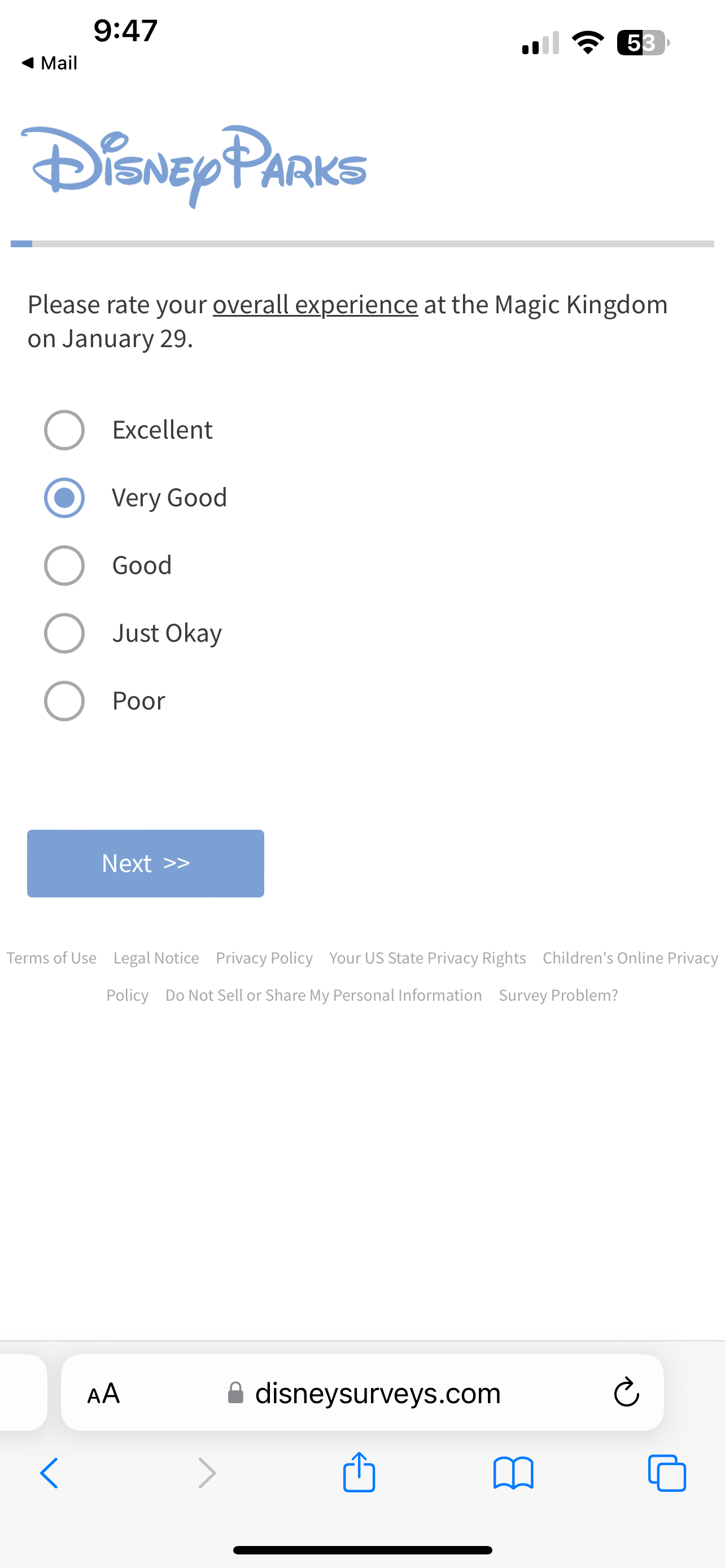Open the Legal Notice link
Viewport: 725px width, 1568px height.
(x=156, y=958)
